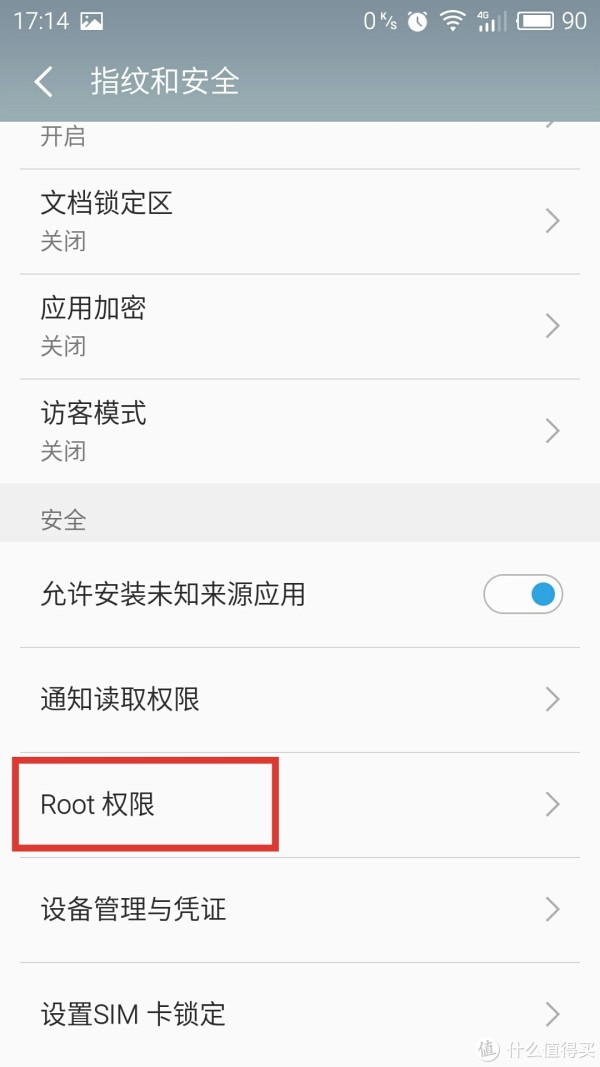Toggle 允许安装未知来源应用 switch
Viewport: 600px width, 1067px height.
pyautogui.click(x=522, y=595)
